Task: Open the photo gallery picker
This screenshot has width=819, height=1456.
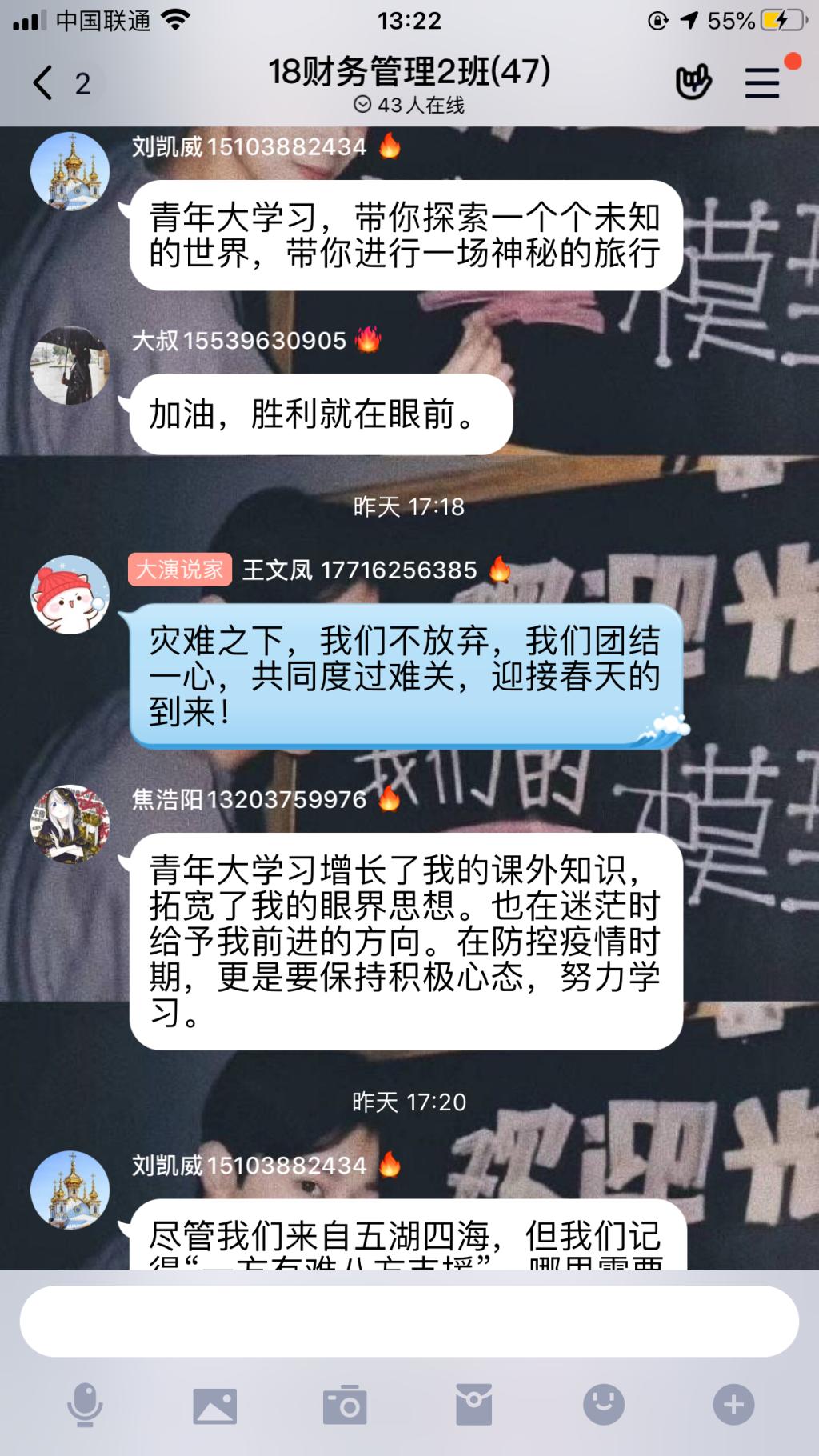Action: 215,1406
